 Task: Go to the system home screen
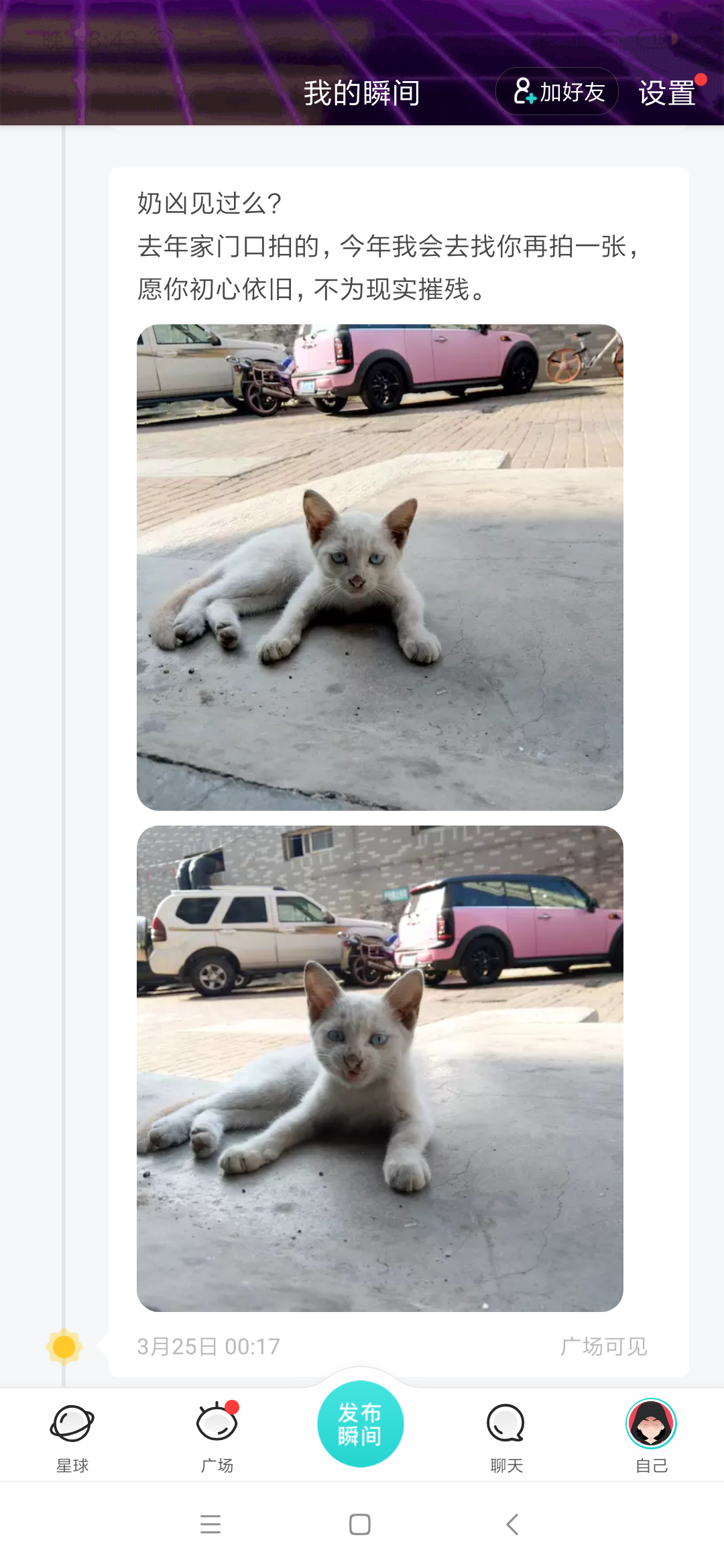click(360, 1524)
